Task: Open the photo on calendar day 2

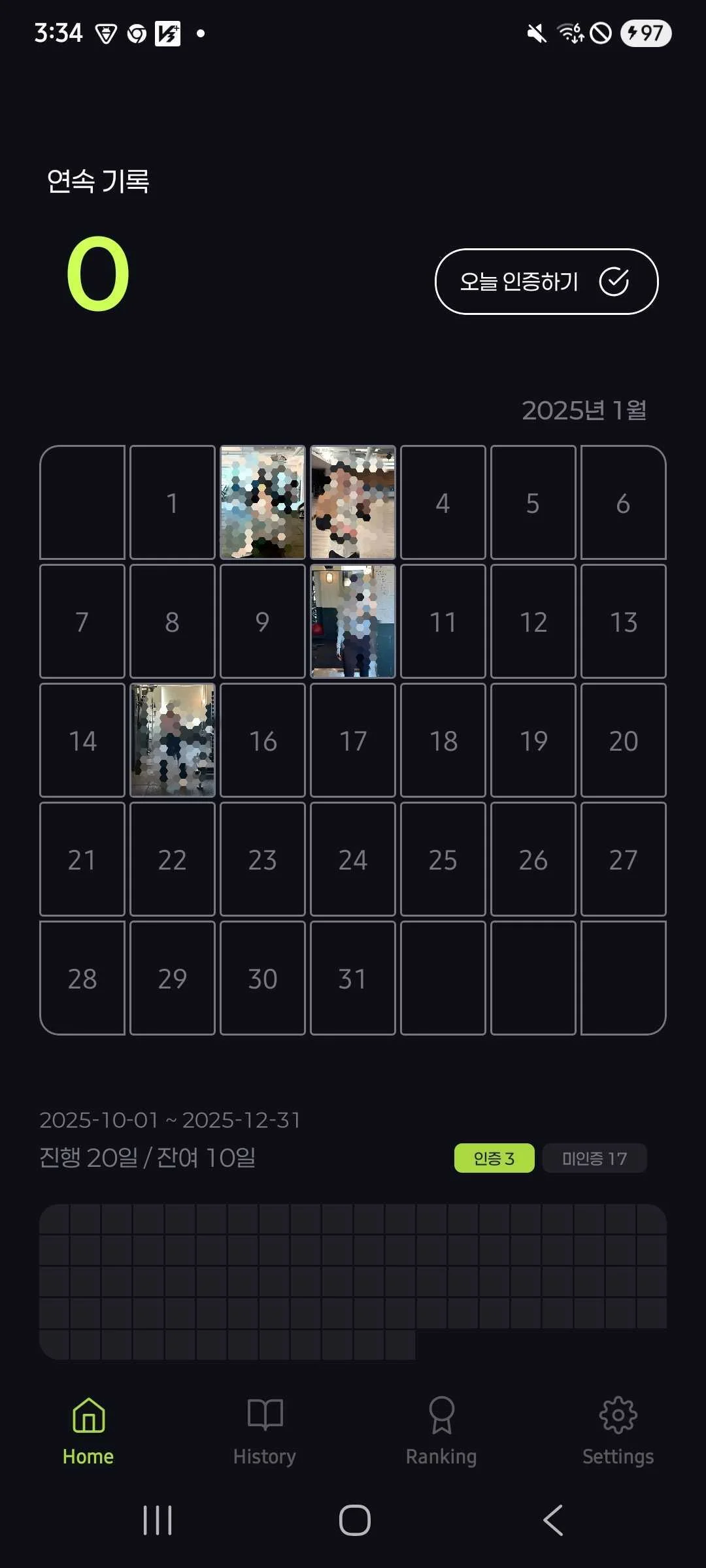Action: 263,502
